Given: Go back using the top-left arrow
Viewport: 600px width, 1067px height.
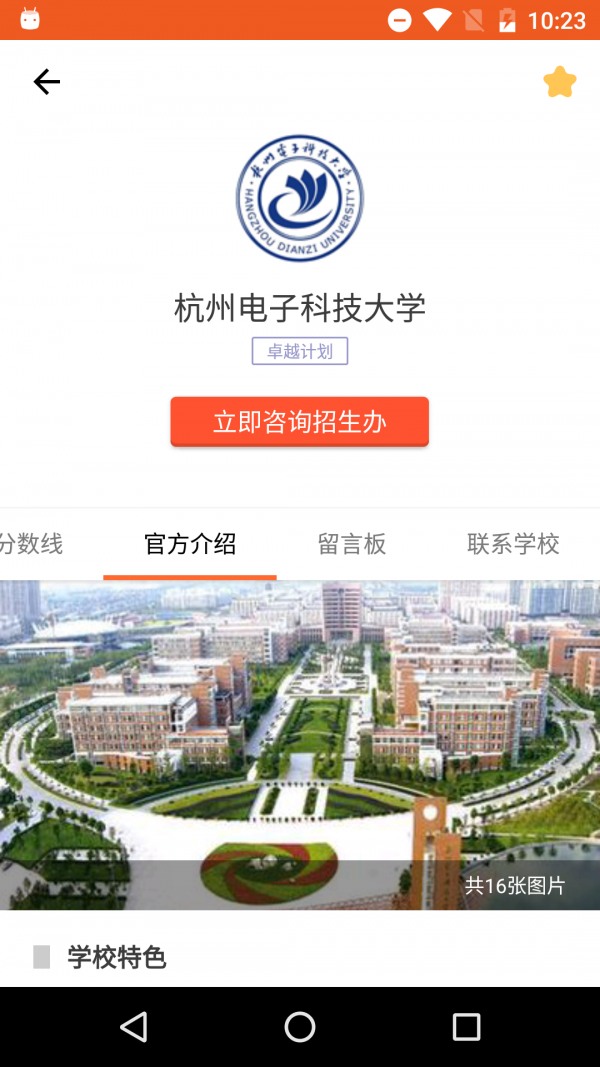Looking at the screenshot, I should pyautogui.click(x=47, y=82).
